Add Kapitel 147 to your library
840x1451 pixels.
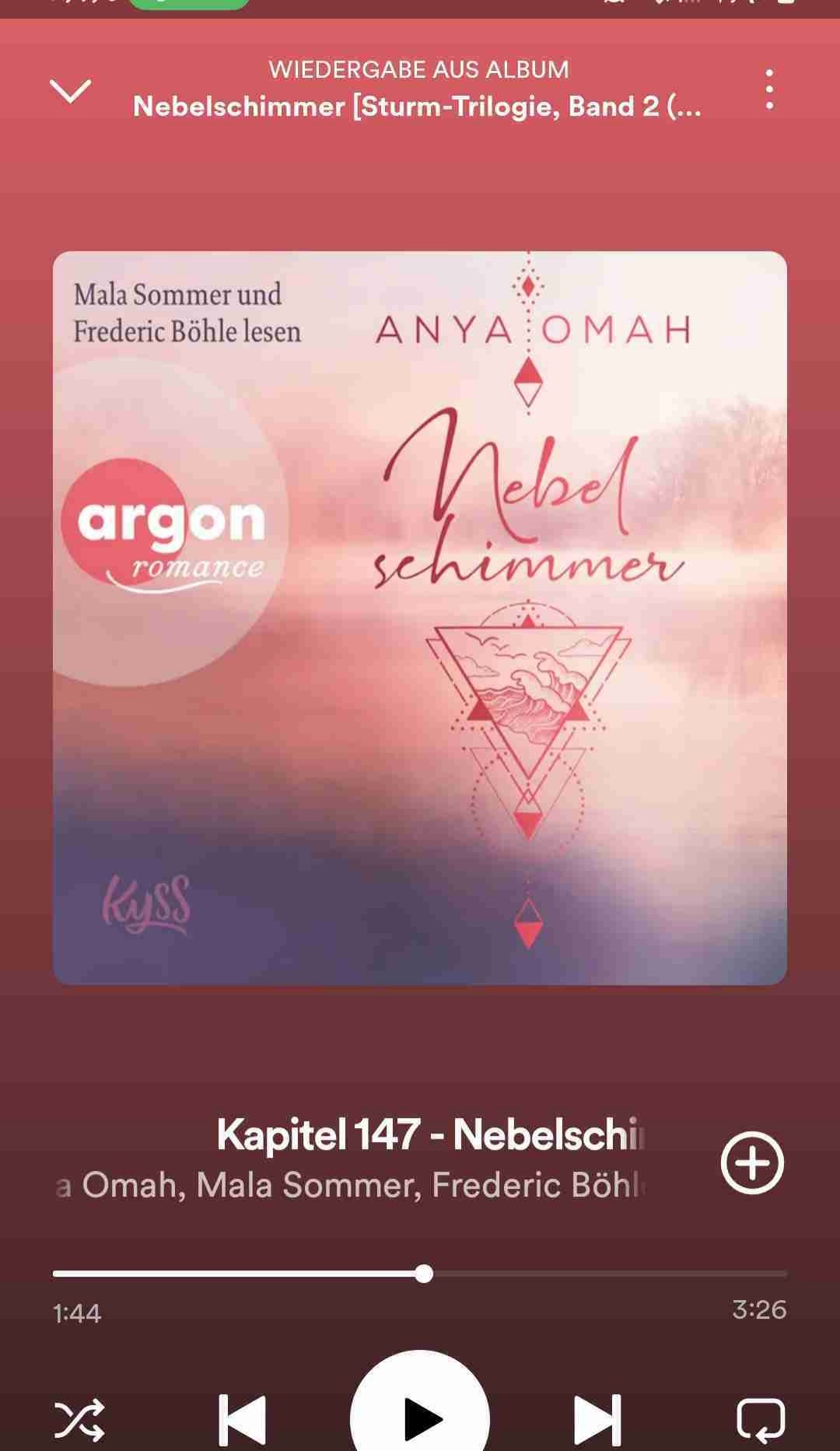coord(751,1162)
